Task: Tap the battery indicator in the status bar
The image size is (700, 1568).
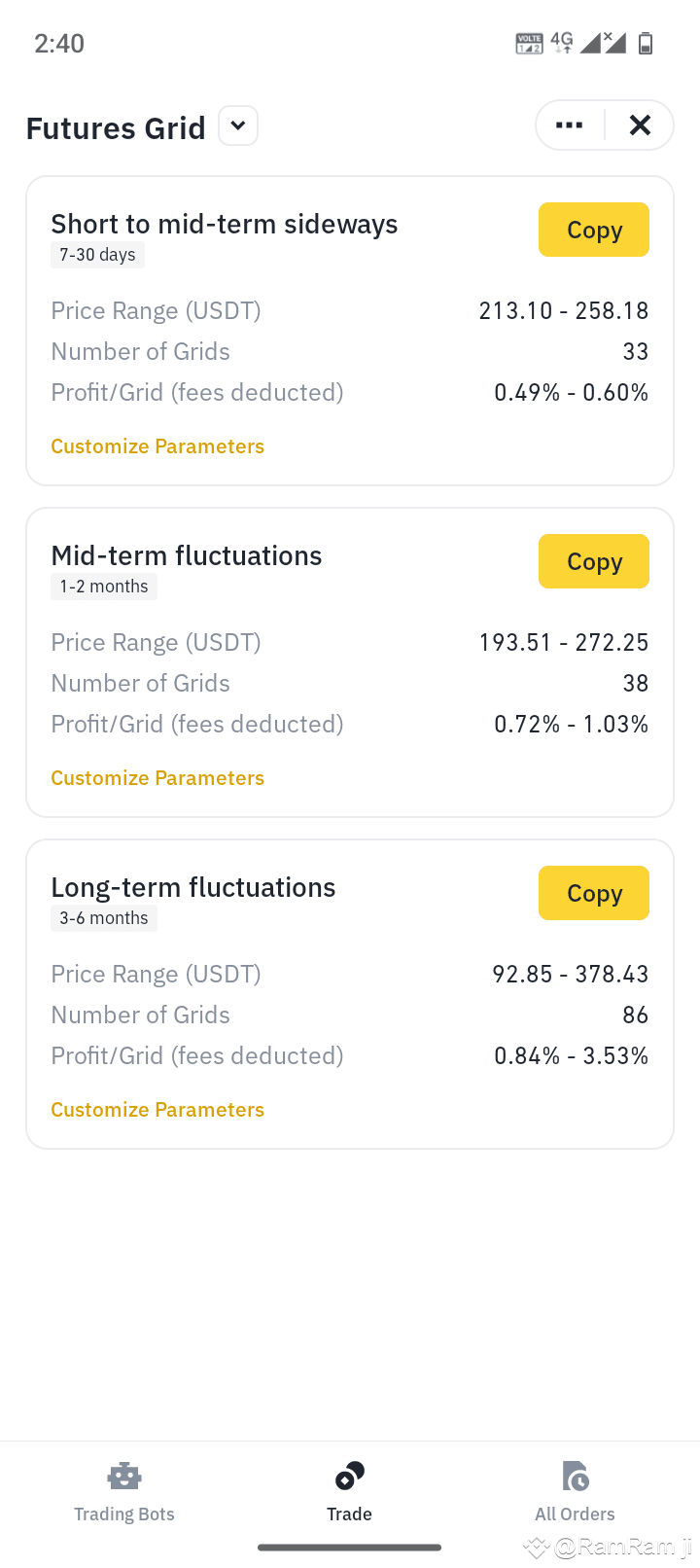Action: click(644, 43)
